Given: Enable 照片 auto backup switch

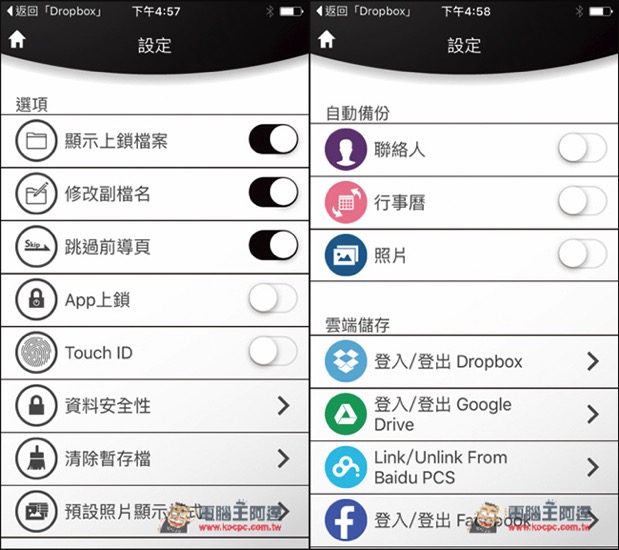Looking at the screenshot, I should (x=582, y=255).
